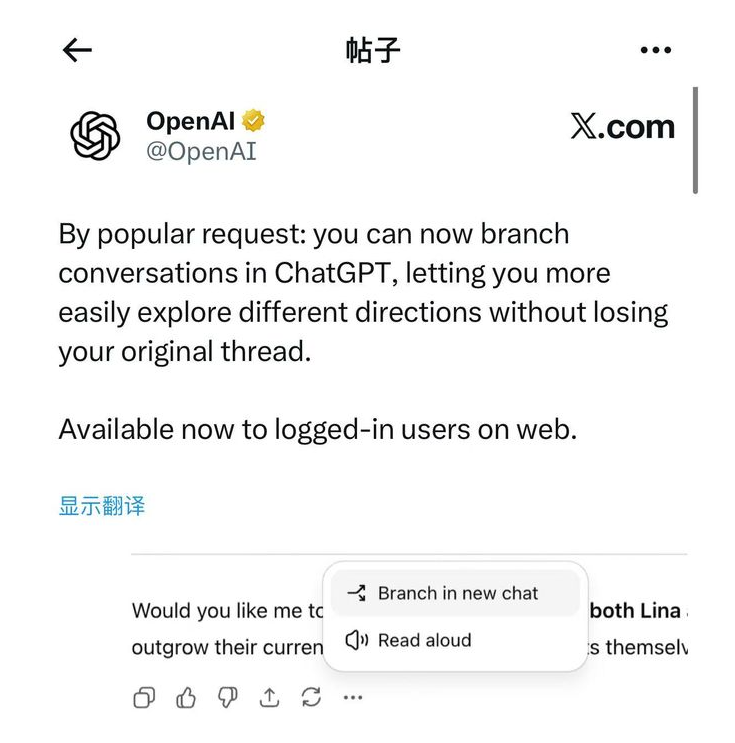
Task: Open the three-dot menu in the header
Action: (655, 50)
